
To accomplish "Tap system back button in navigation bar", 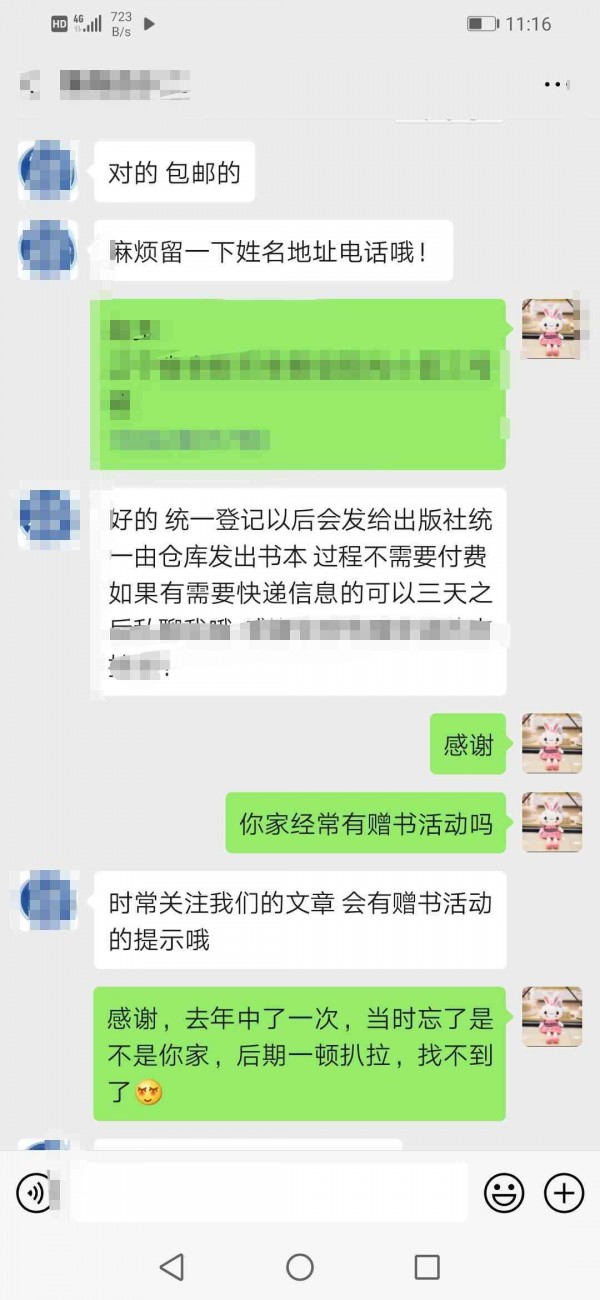I will [x=172, y=1267].
